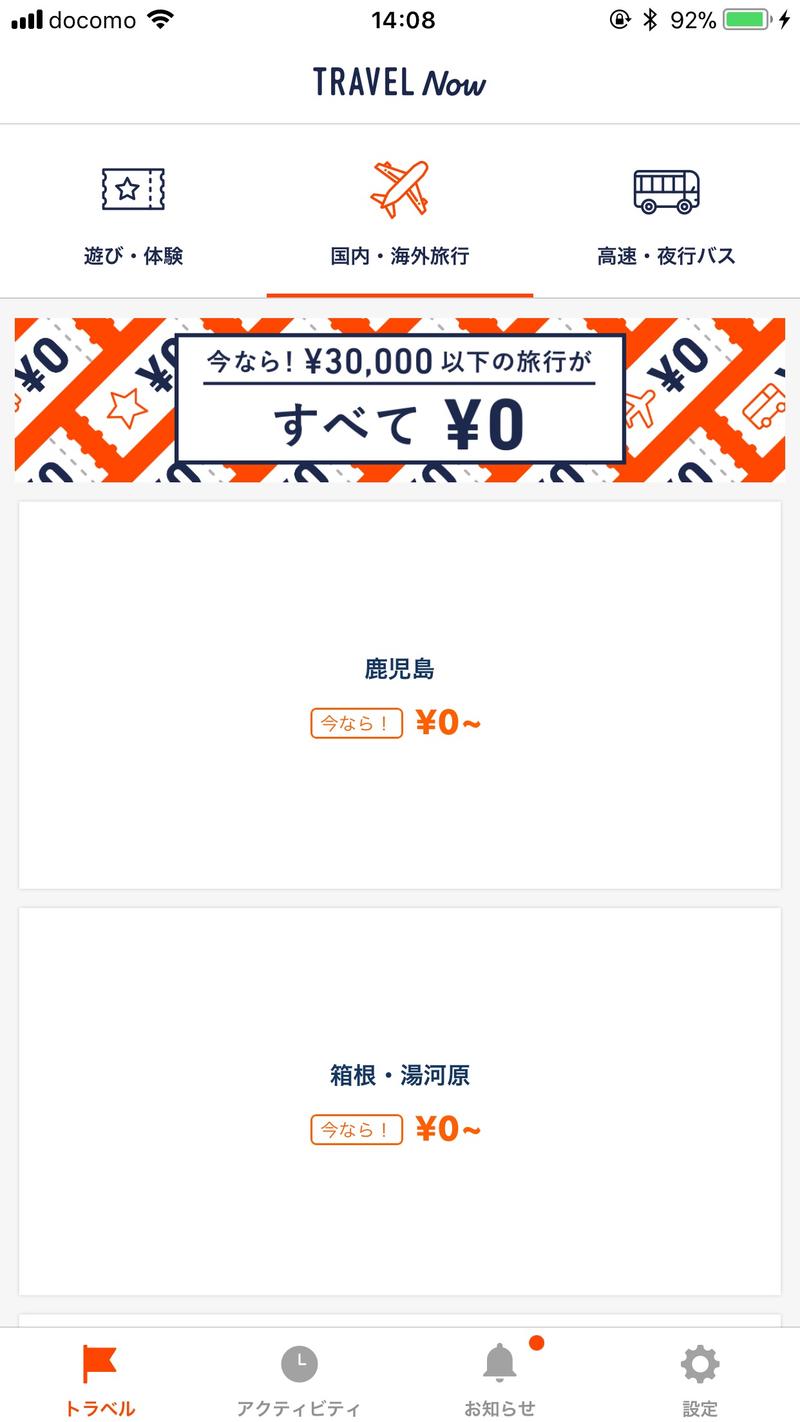Go to the トラベル tab

tap(100, 1380)
